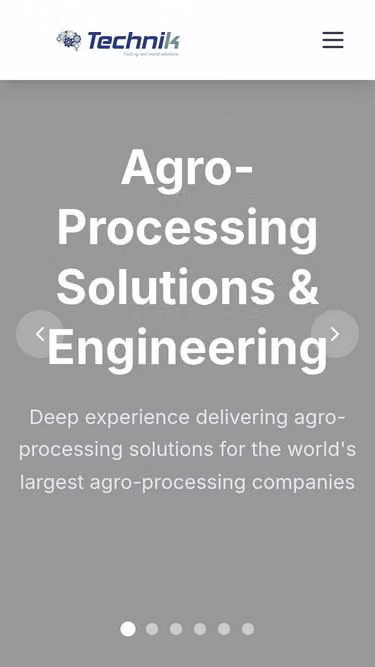Choose the fifth slide indicator dot
Image resolution: width=375 pixels, height=667 pixels.
click(224, 629)
